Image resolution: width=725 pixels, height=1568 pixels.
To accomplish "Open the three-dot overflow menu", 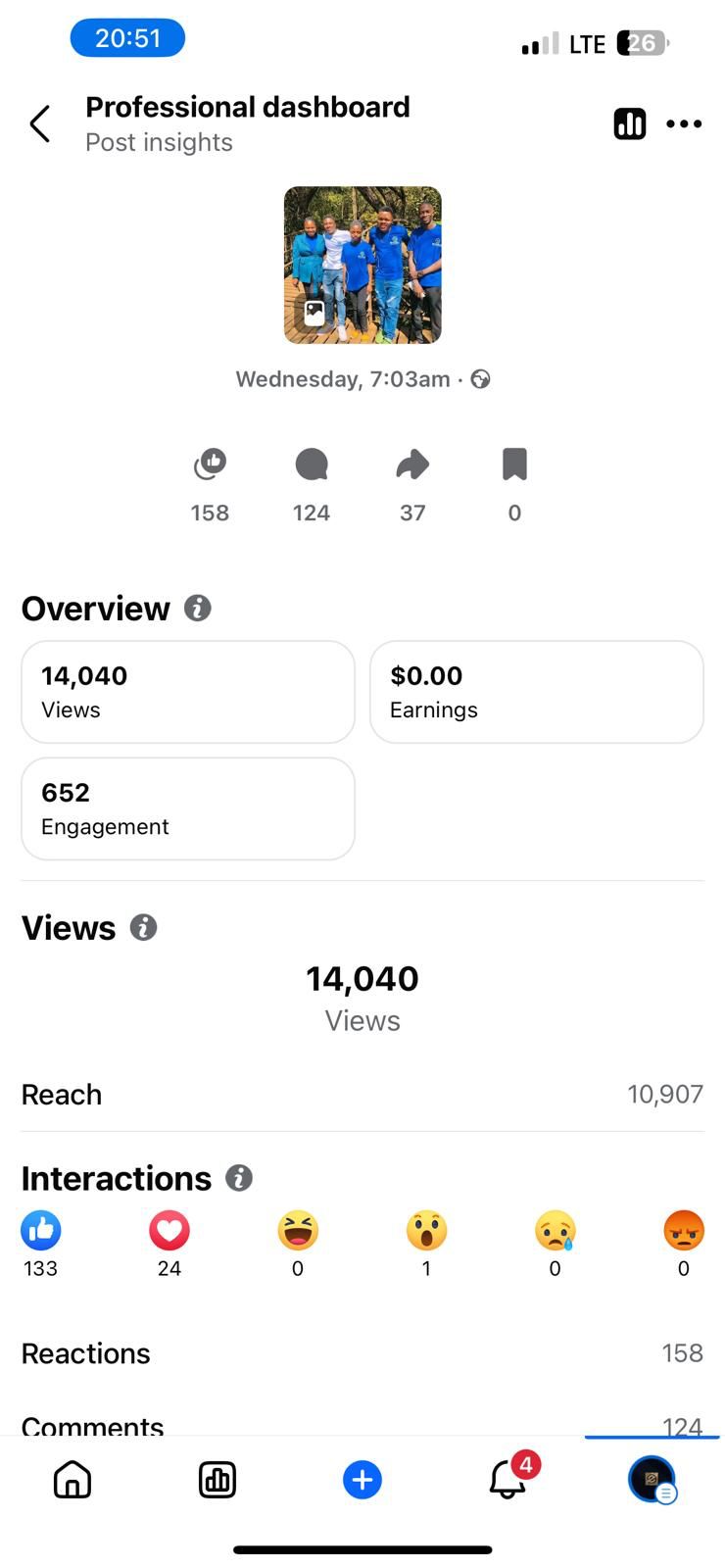I will pos(684,123).
